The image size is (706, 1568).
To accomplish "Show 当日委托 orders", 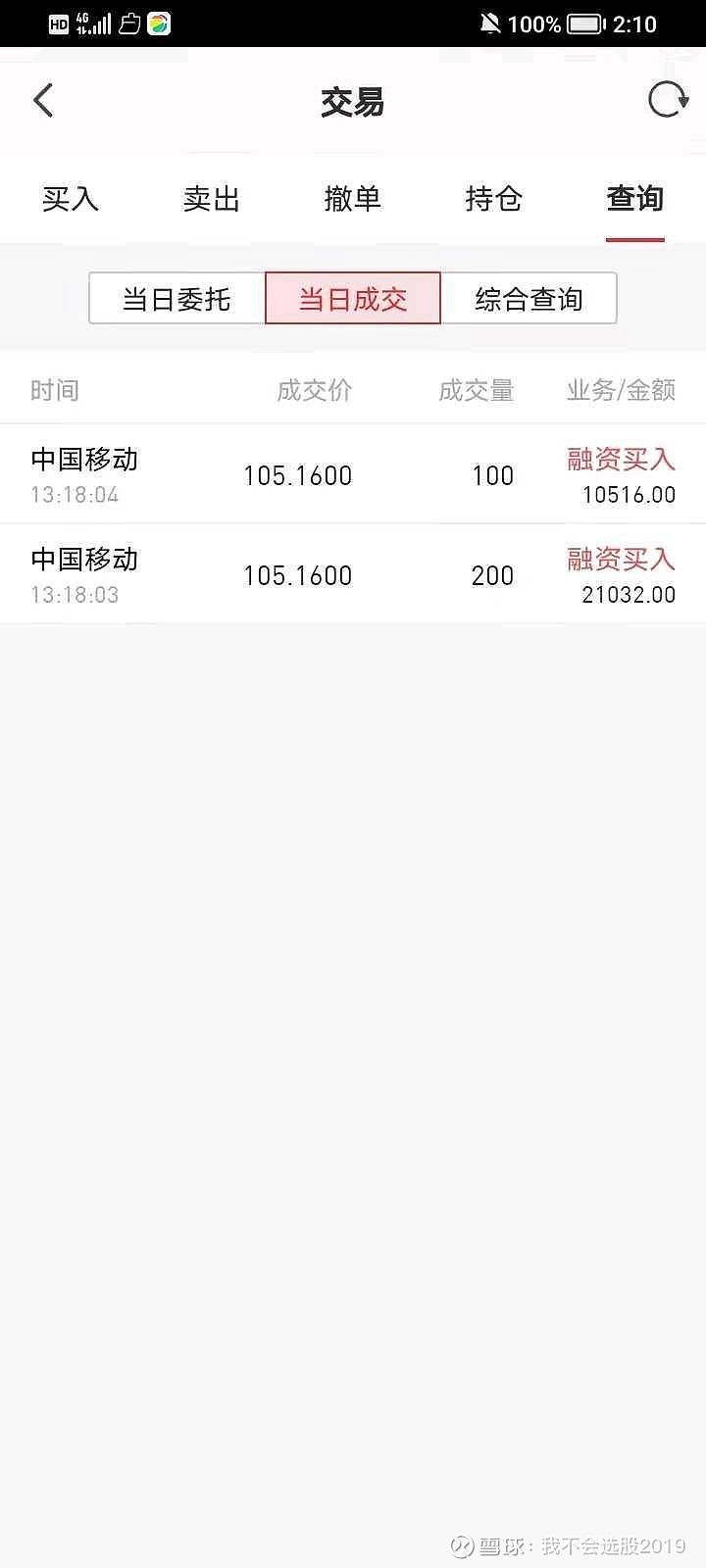I will click(176, 298).
